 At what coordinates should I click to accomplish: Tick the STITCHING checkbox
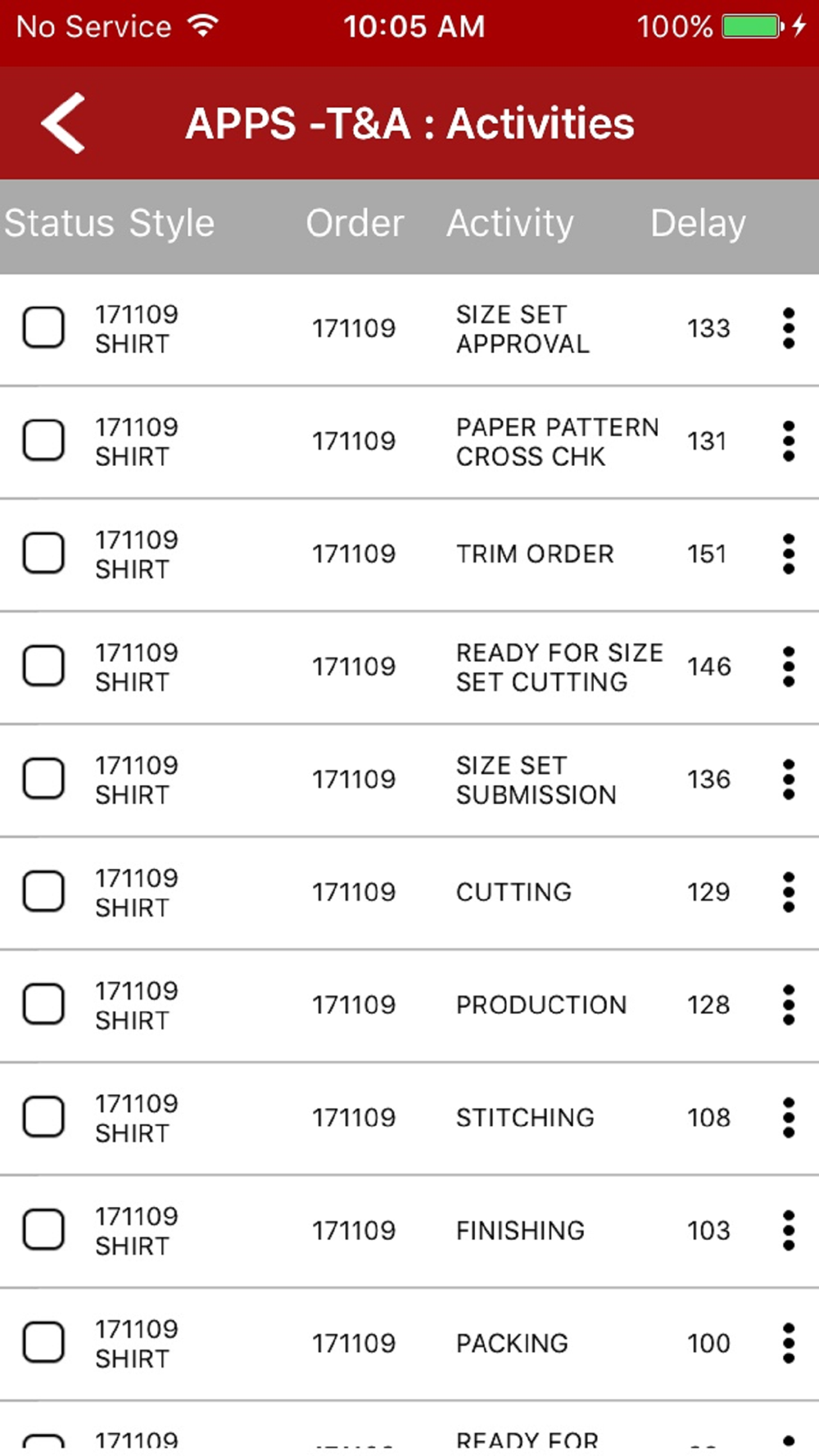click(x=43, y=1118)
